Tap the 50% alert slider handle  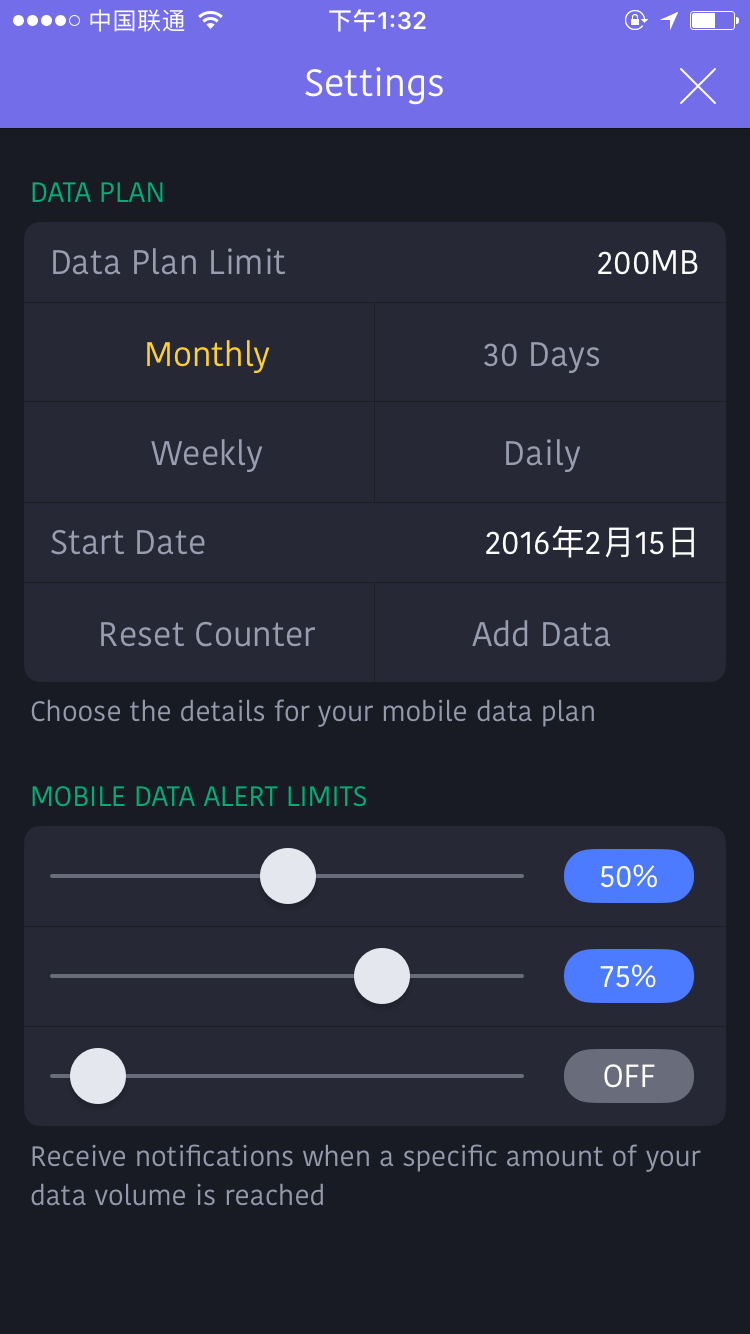coord(288,876)
